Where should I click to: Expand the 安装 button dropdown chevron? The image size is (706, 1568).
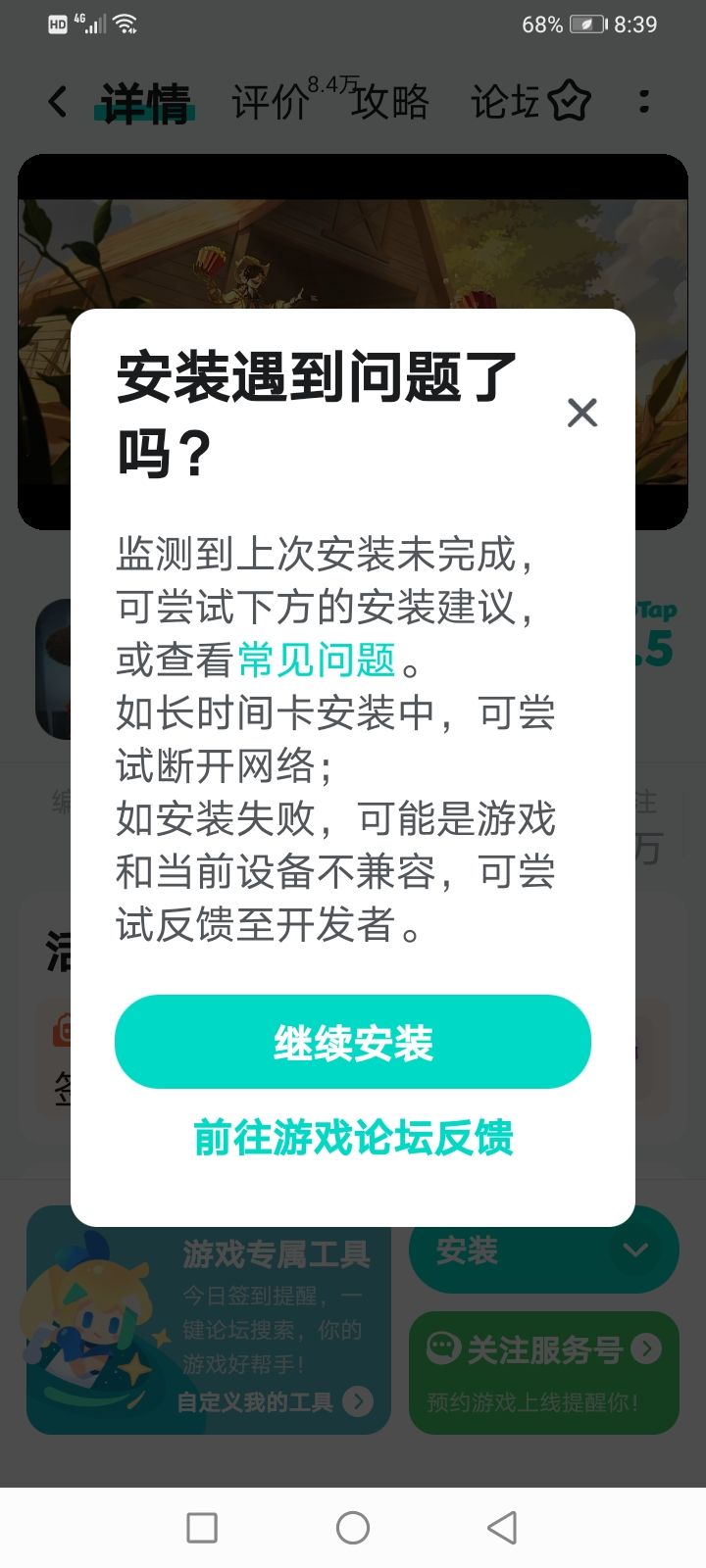click(x=633, y=1249)
